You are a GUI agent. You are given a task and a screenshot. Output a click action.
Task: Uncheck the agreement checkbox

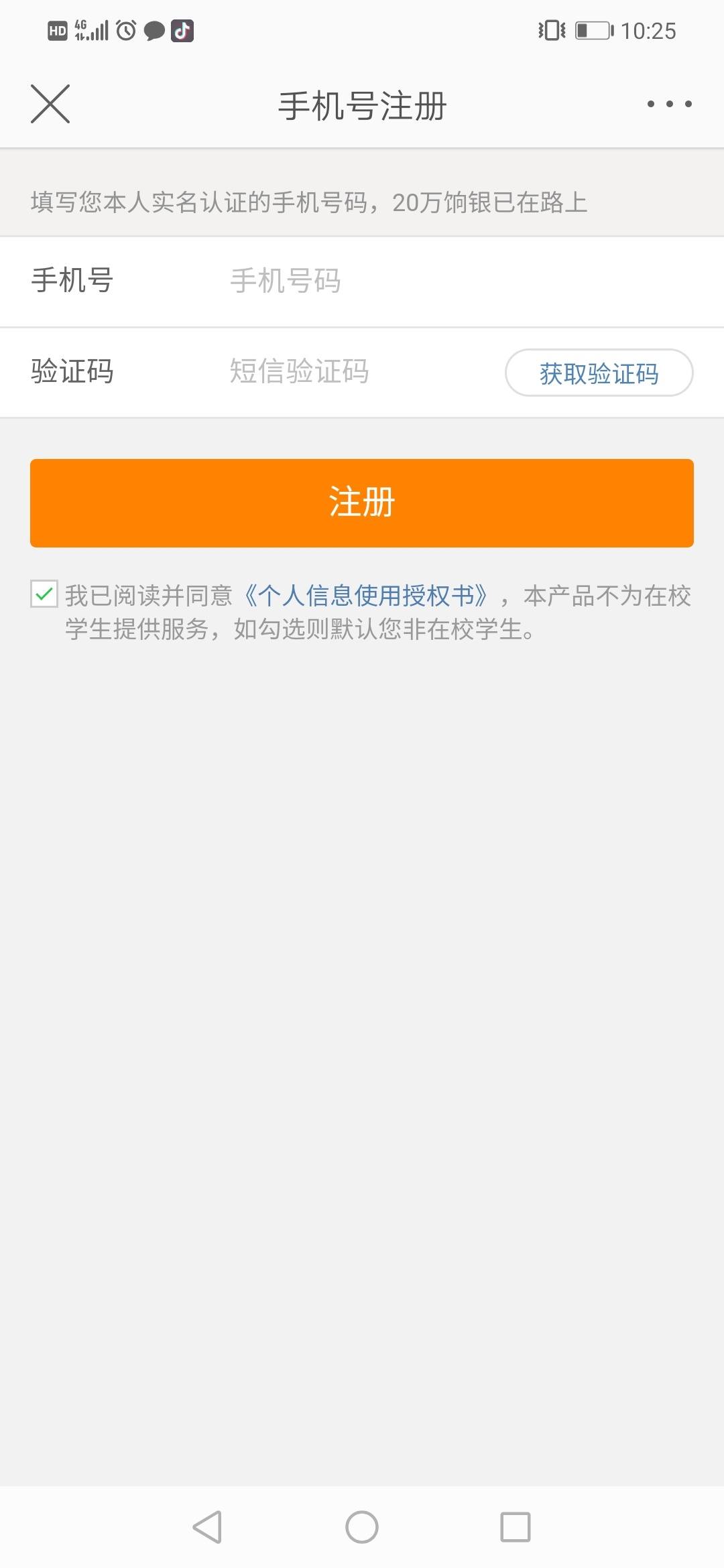[x=44, y=594]
